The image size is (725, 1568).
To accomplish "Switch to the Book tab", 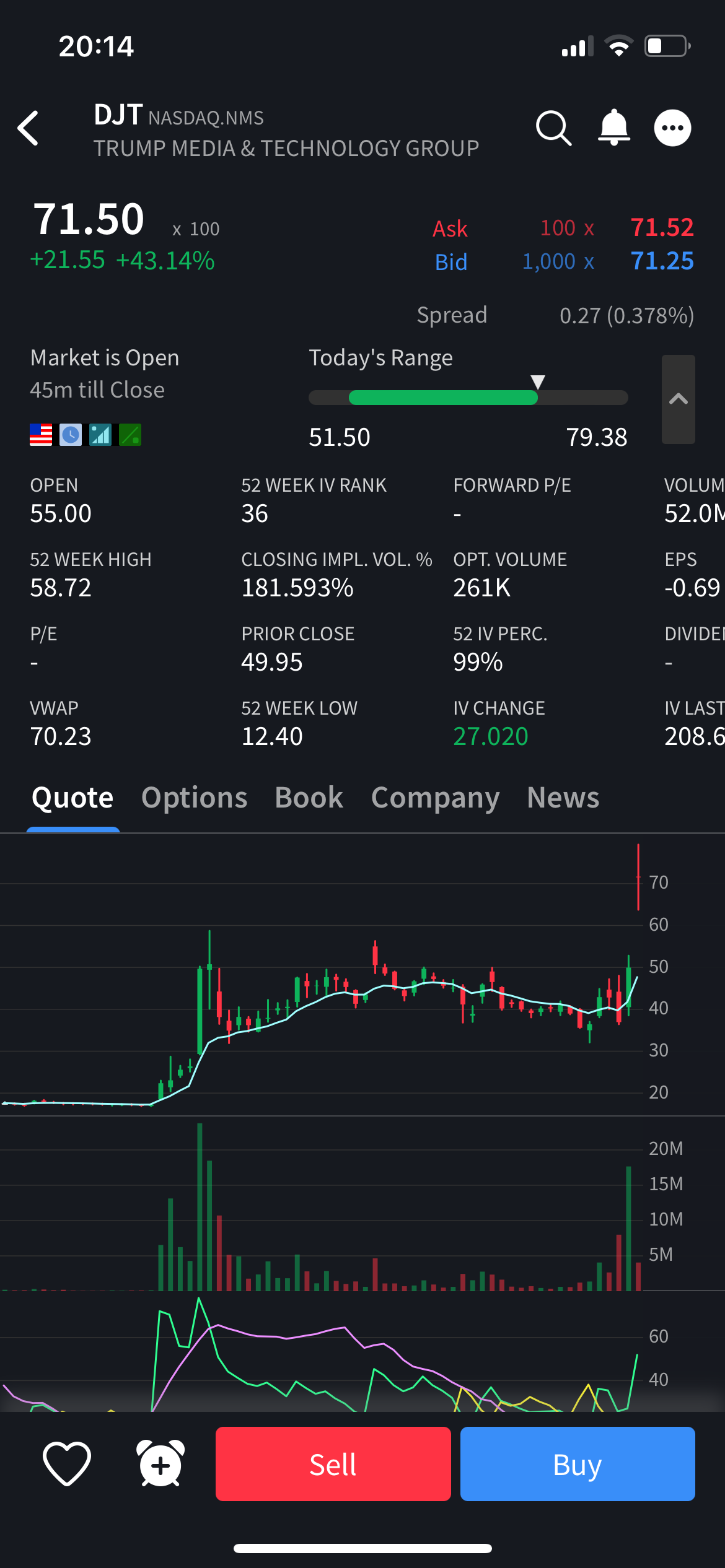I will coord(309,798).
